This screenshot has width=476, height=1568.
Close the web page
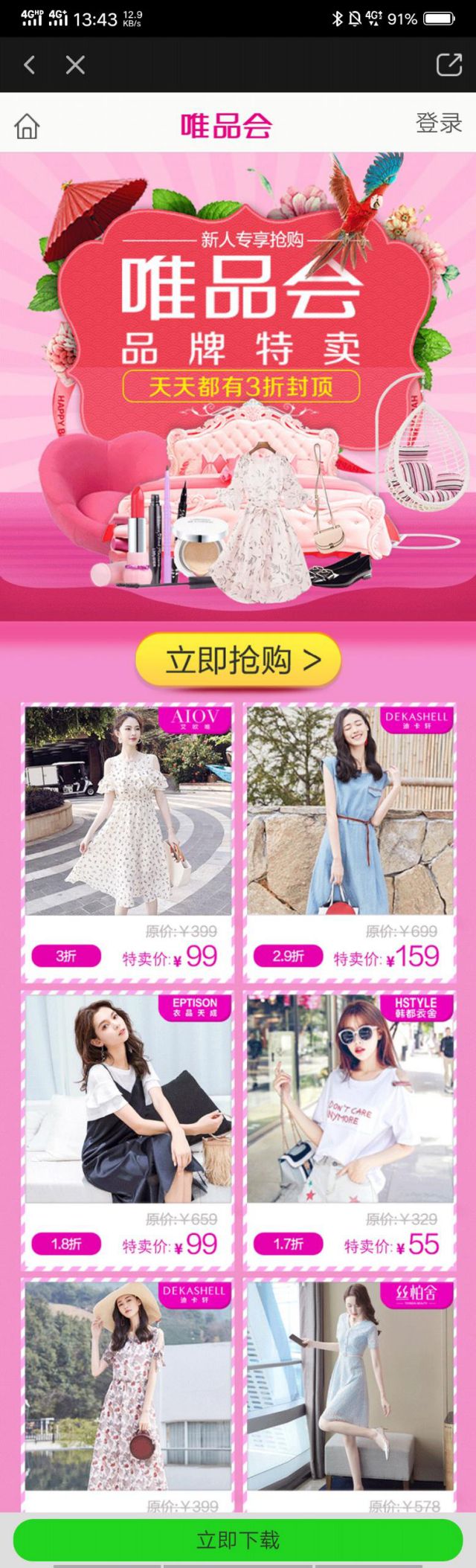[x=75, y=65]
